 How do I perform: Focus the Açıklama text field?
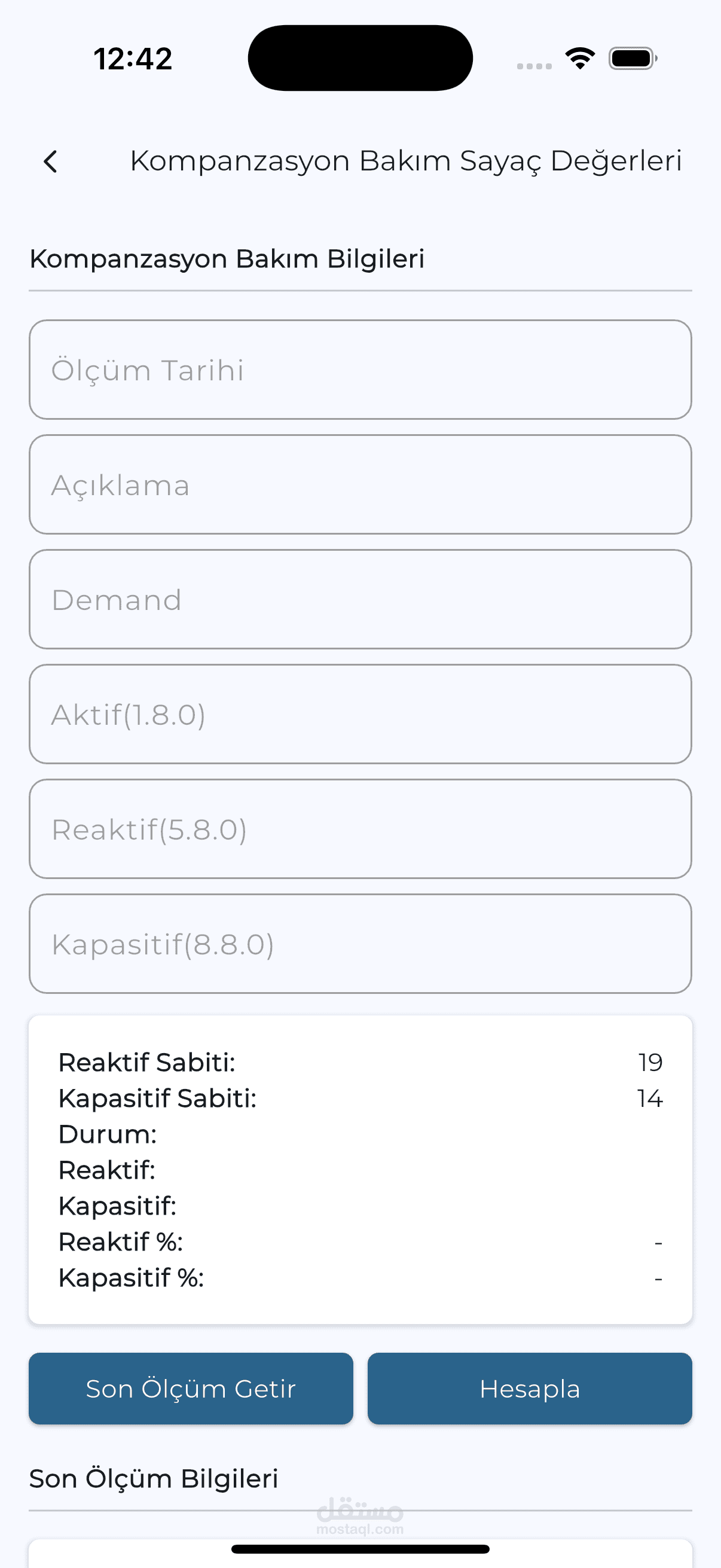360,484
